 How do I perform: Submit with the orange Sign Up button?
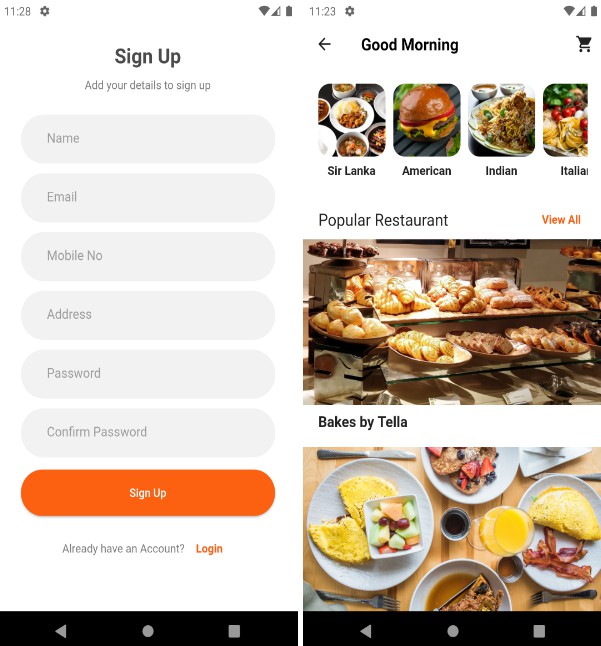(148, 493)
